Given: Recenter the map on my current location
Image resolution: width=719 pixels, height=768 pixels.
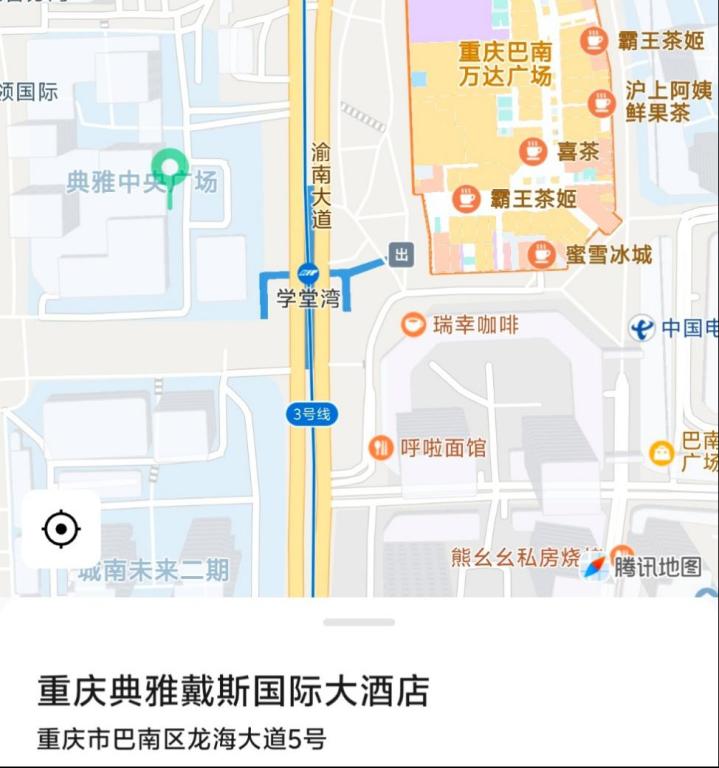Looking at the screenshot, I should [x=61, y=529].
